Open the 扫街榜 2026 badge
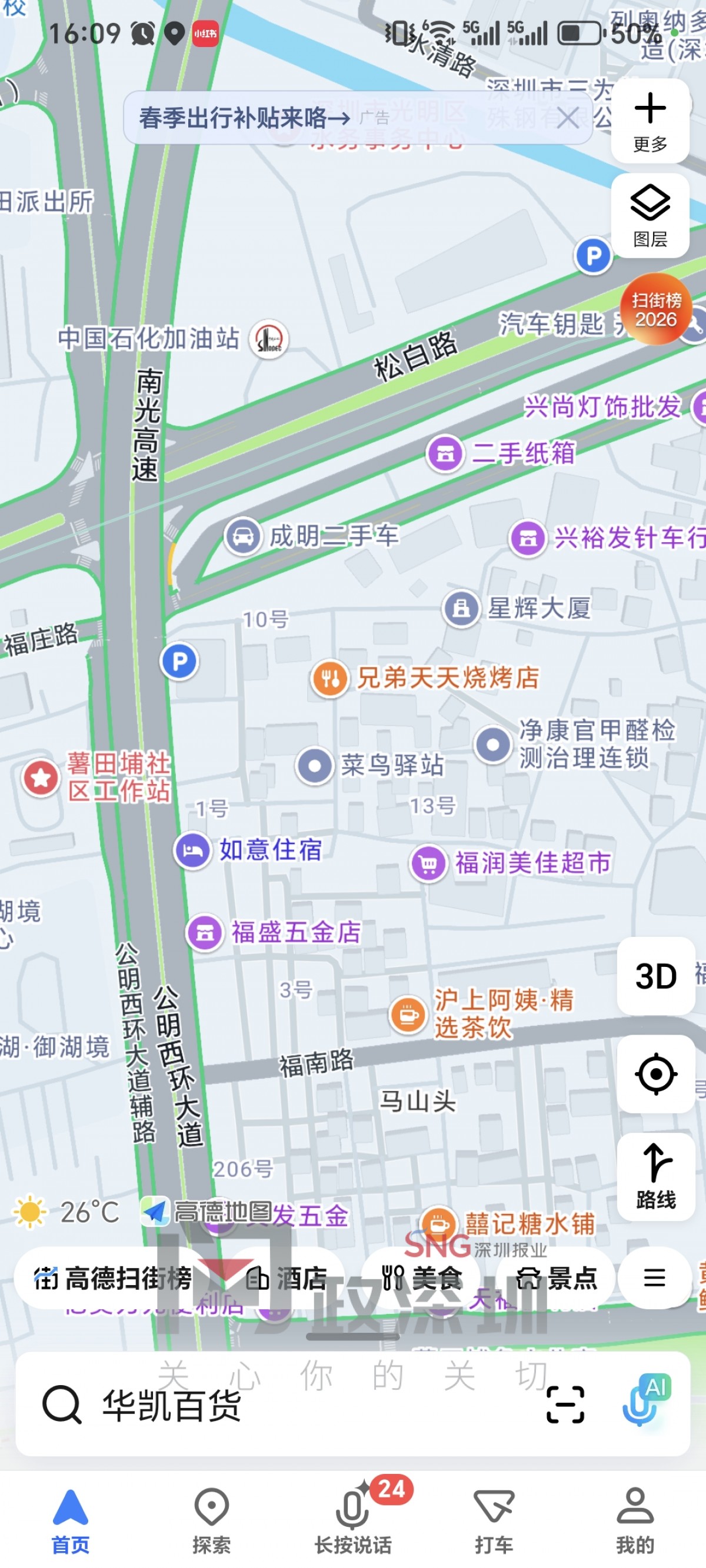This screenshot has width=706, height=1568. [x=655, y=309]
